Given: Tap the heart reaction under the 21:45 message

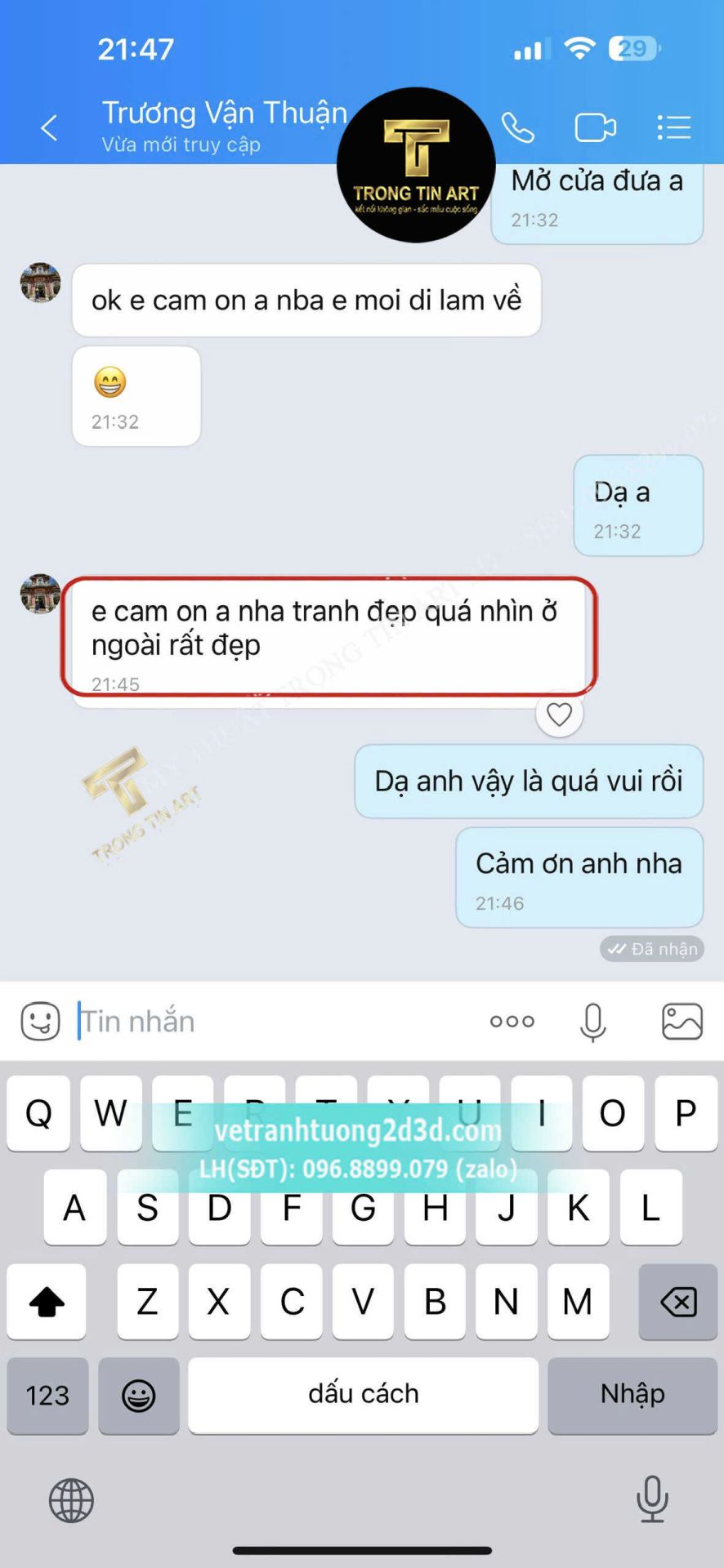Looking at the screenshot, I should (x=559, y=715).
